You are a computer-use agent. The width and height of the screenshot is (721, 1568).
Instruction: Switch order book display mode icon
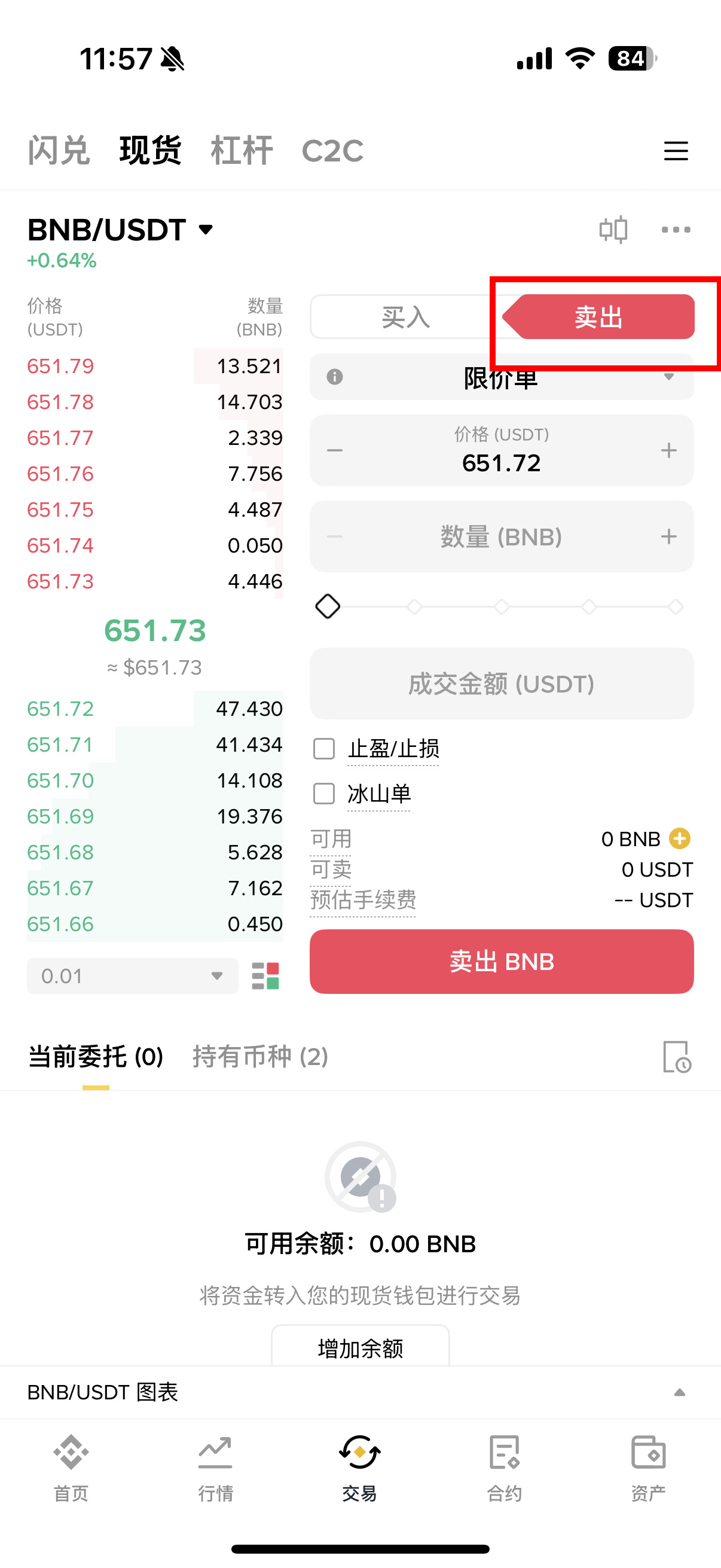267,976
